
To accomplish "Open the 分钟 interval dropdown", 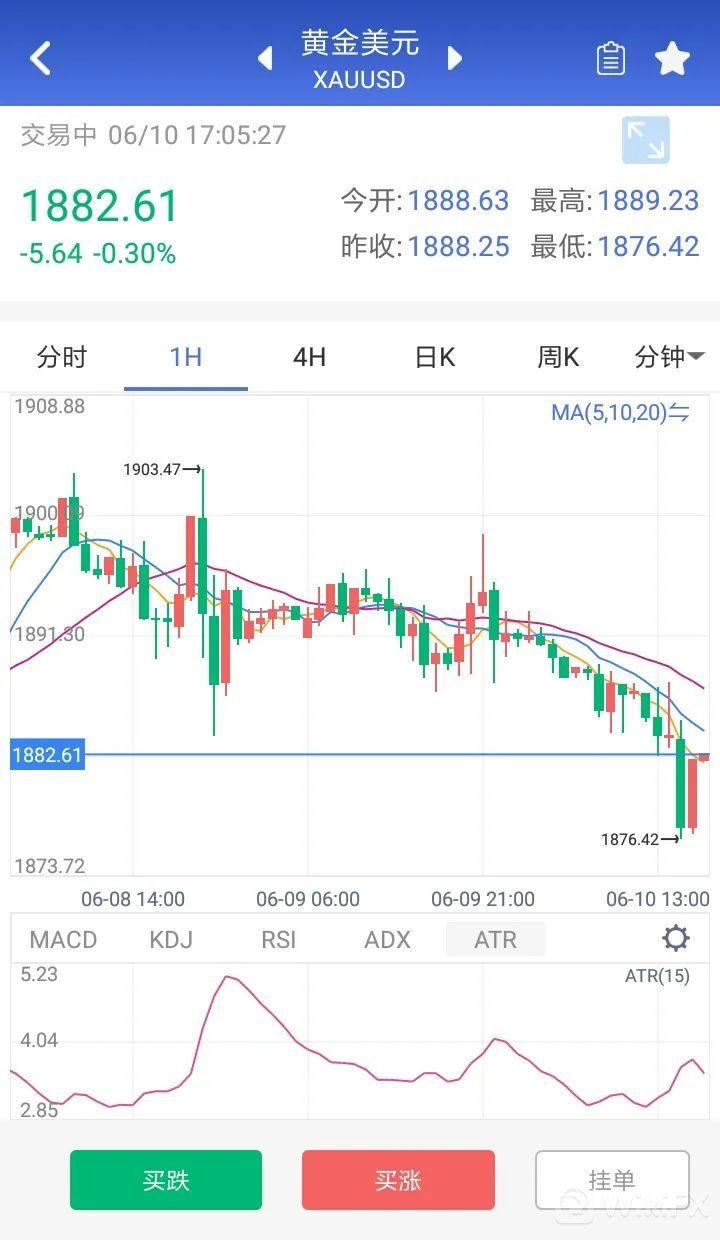I will 669,357.
